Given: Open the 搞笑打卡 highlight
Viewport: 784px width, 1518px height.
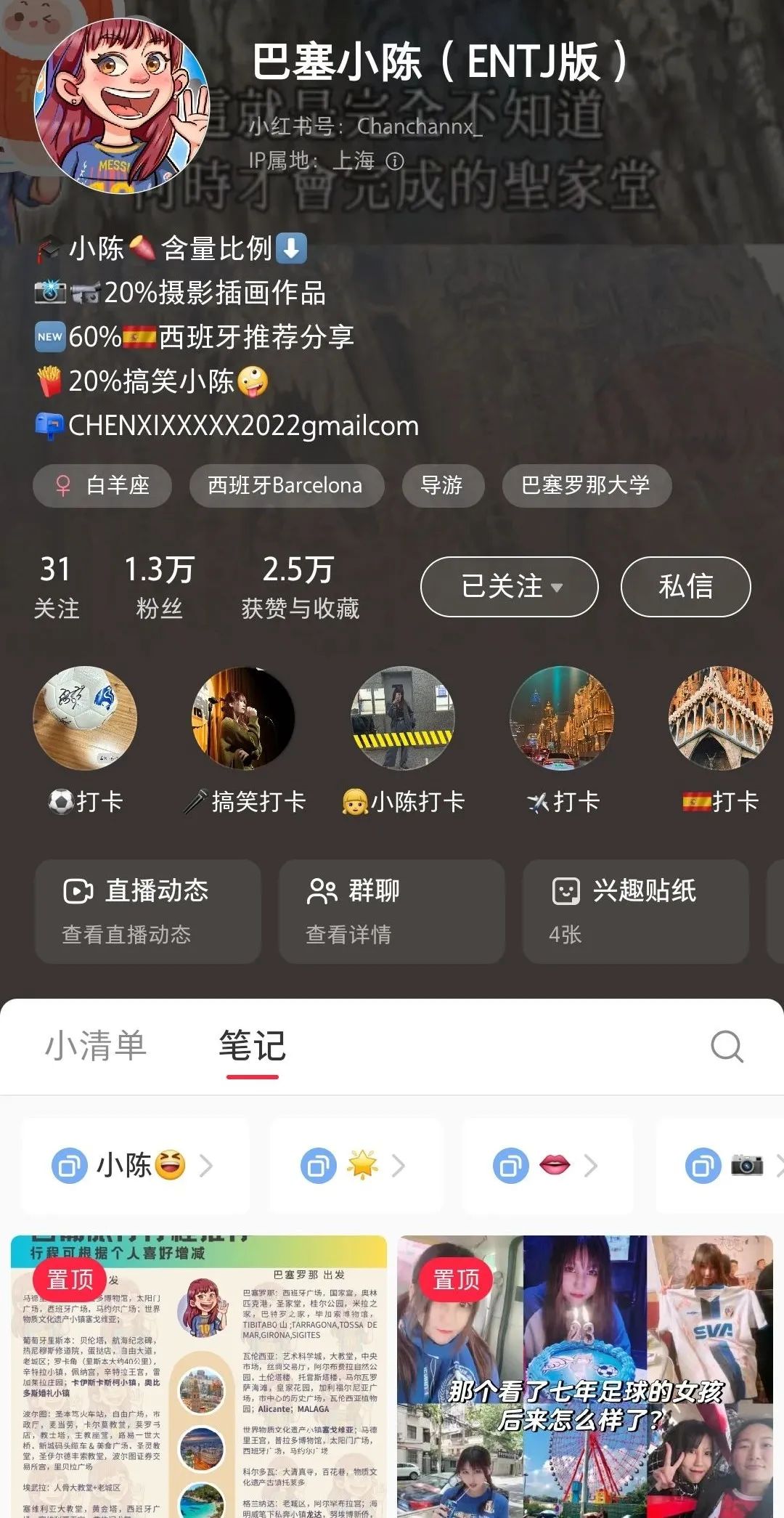Looking at the screenshot, I should pos(243,718).
